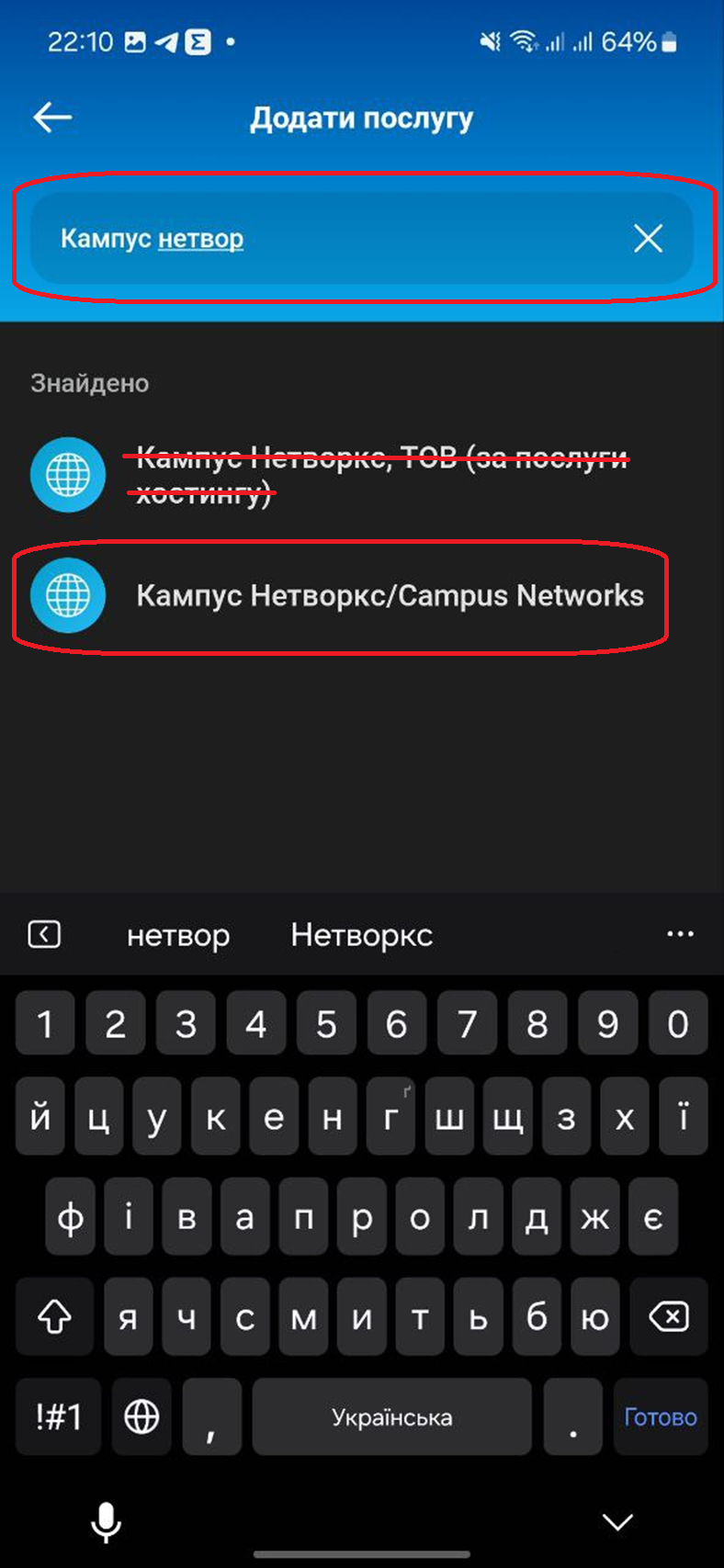The image size is (724, 1568).
Task: Delete a character with backspace key
Action: (669, 1317)
